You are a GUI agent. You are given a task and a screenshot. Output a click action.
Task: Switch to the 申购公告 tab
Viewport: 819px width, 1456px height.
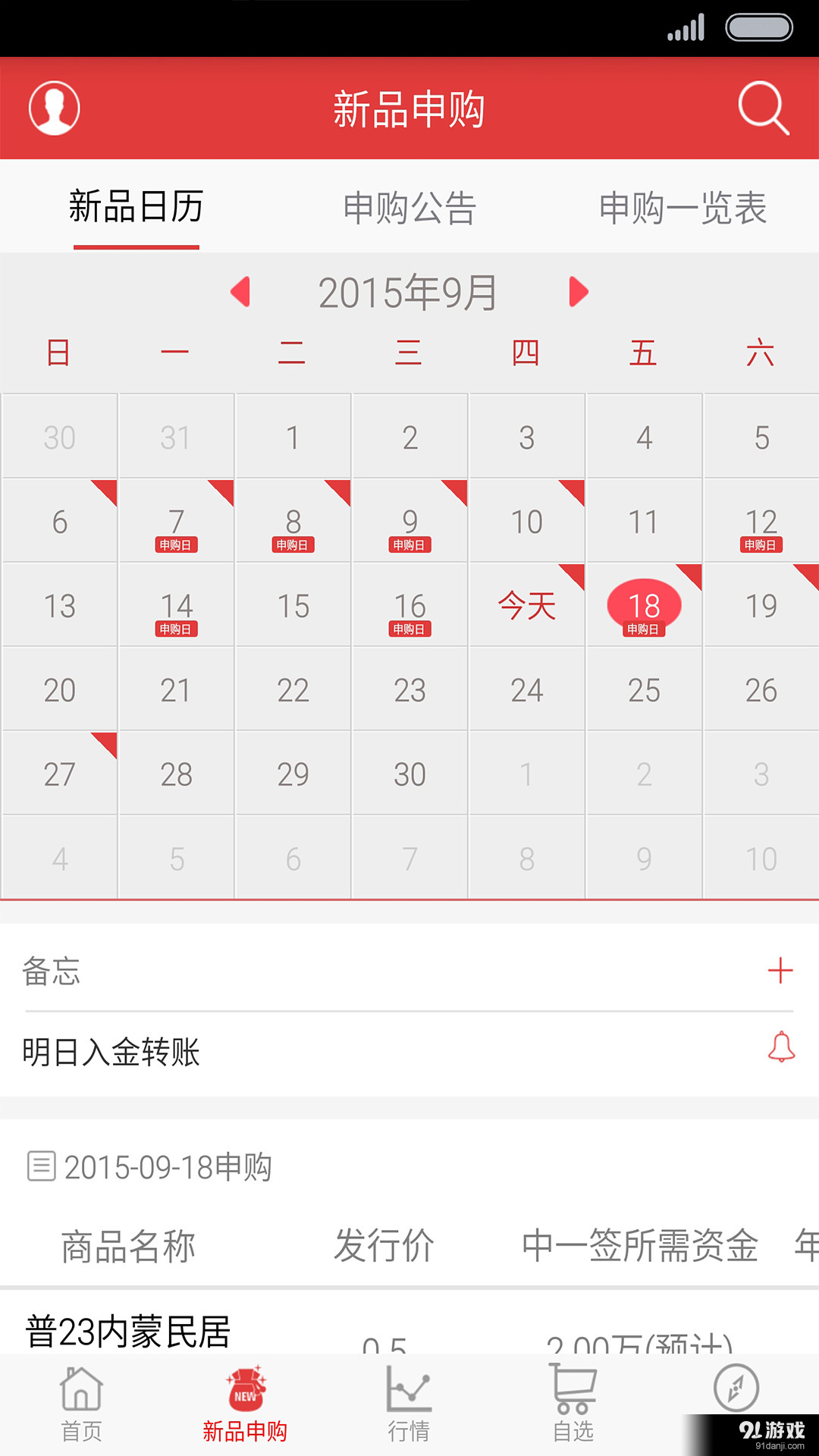[409, 206]
